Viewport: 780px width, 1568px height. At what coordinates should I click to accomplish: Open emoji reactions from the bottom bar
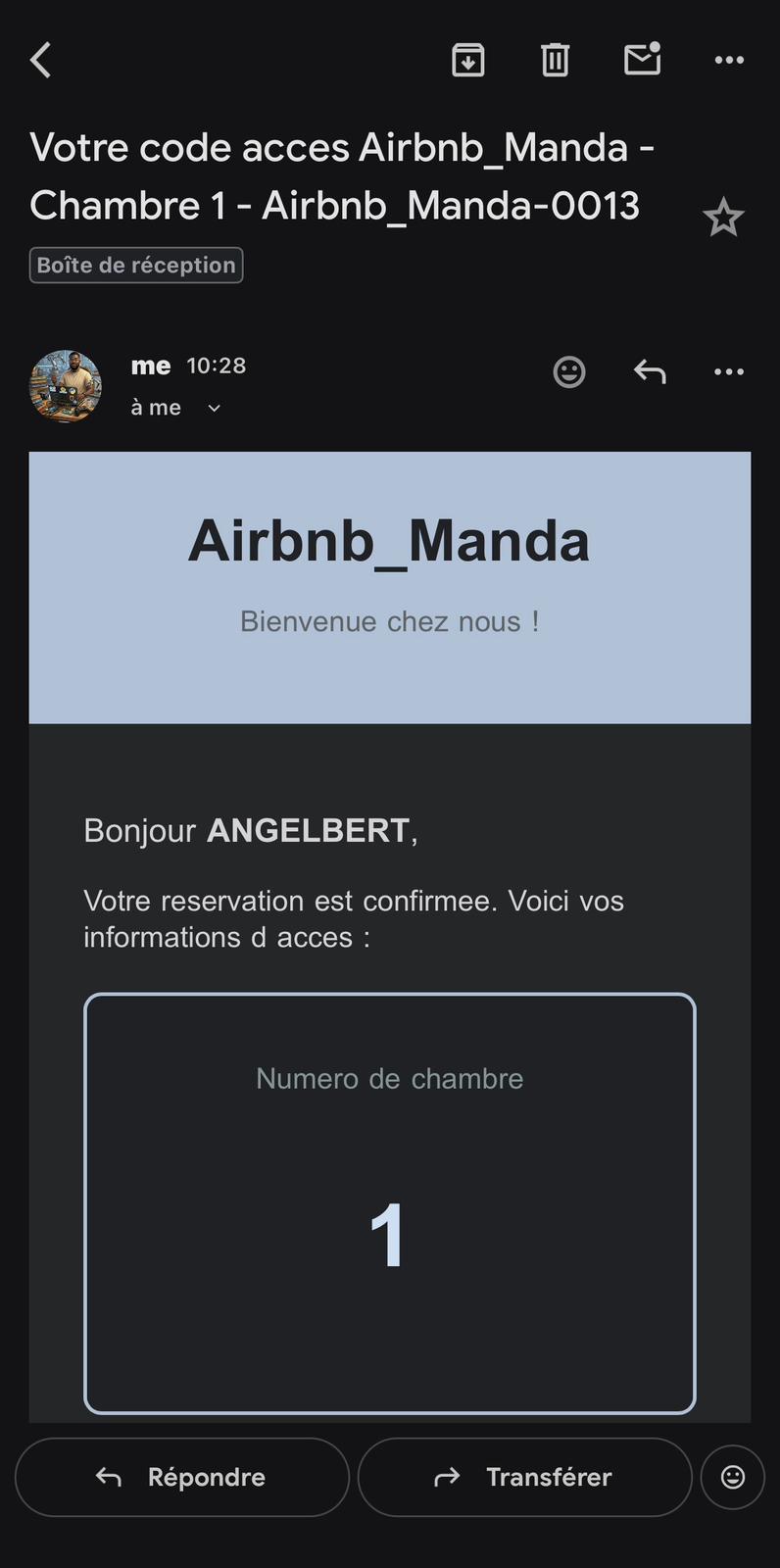click(733, 1477)
